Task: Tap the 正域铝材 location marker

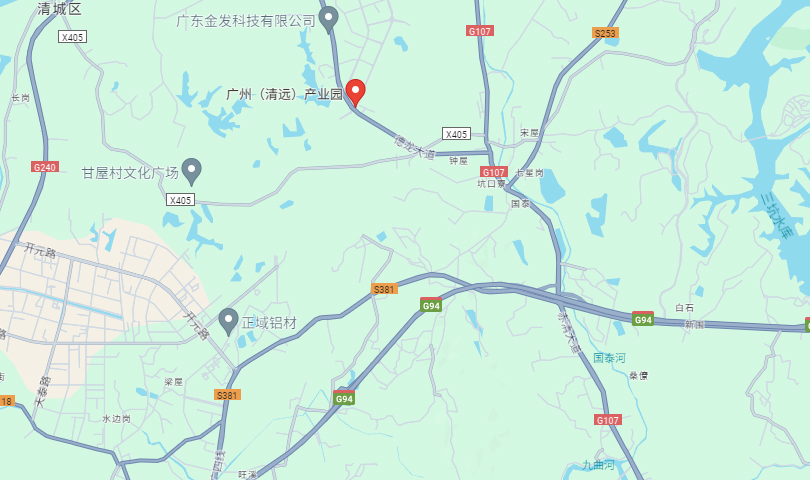Action: click(229, 320)
